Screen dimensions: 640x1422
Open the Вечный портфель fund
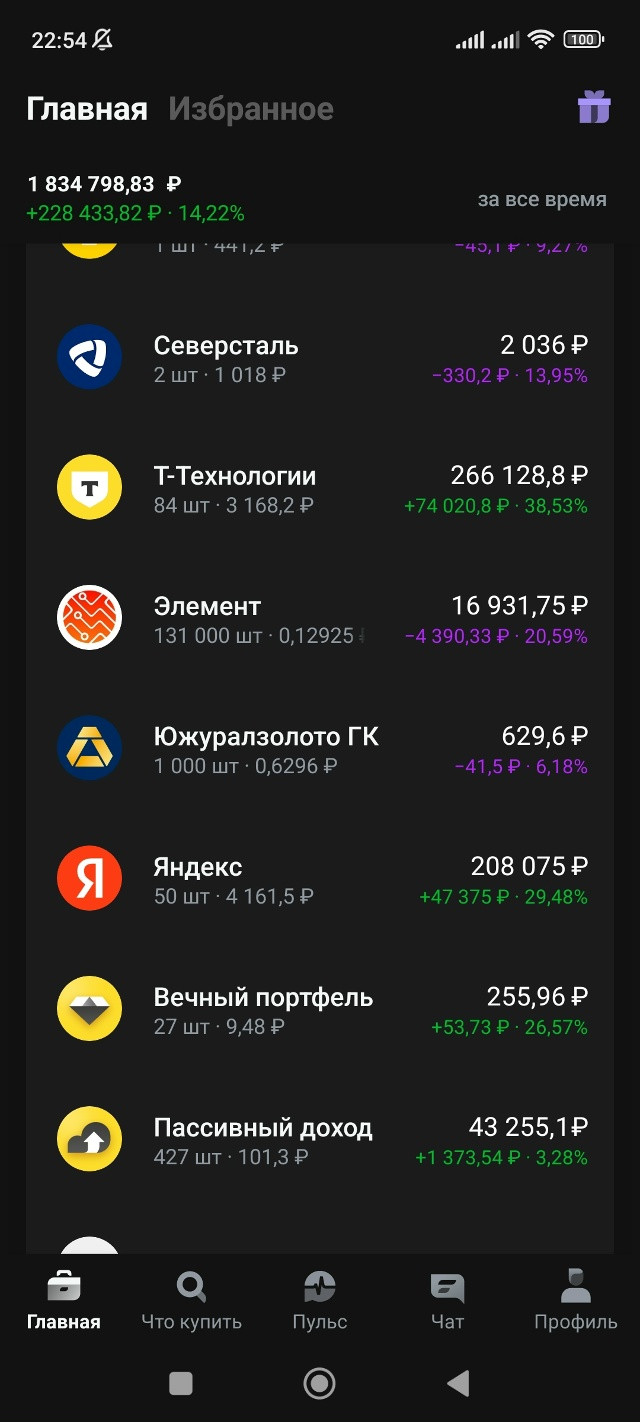click(x=320, y=1010)
